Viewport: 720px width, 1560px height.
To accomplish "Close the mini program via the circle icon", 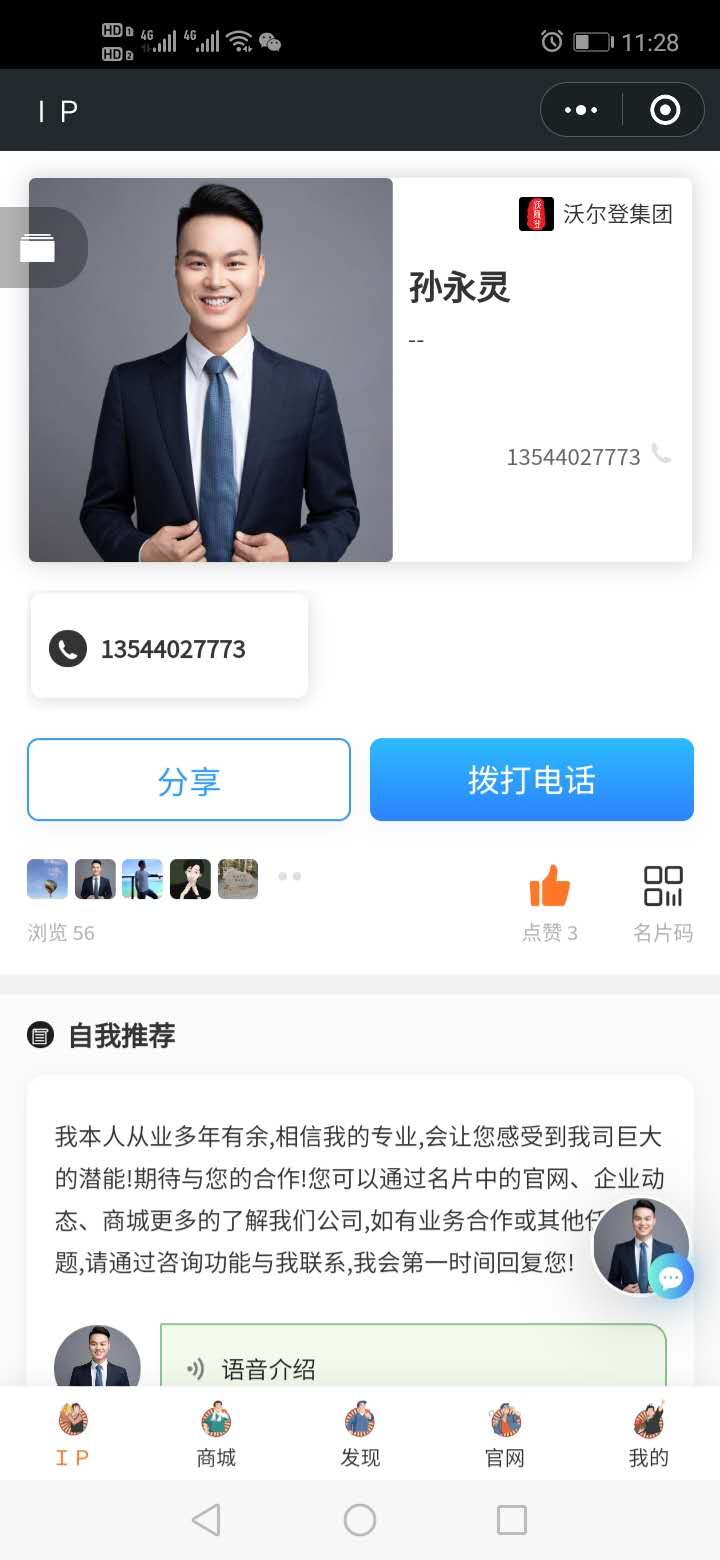I will click(665, 110).
